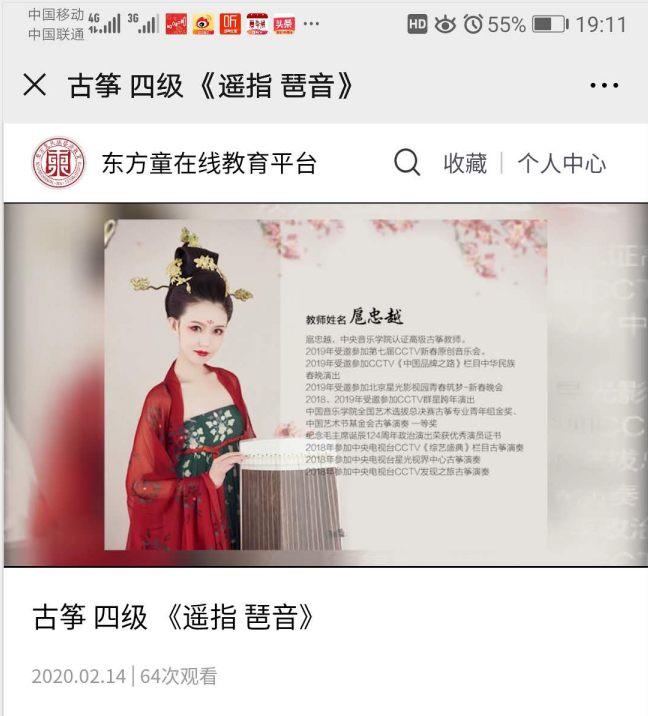Play the 古筝 teacher video
This screenshot has width=648, height=716.
pyautogui.click(x=324, y=385)
